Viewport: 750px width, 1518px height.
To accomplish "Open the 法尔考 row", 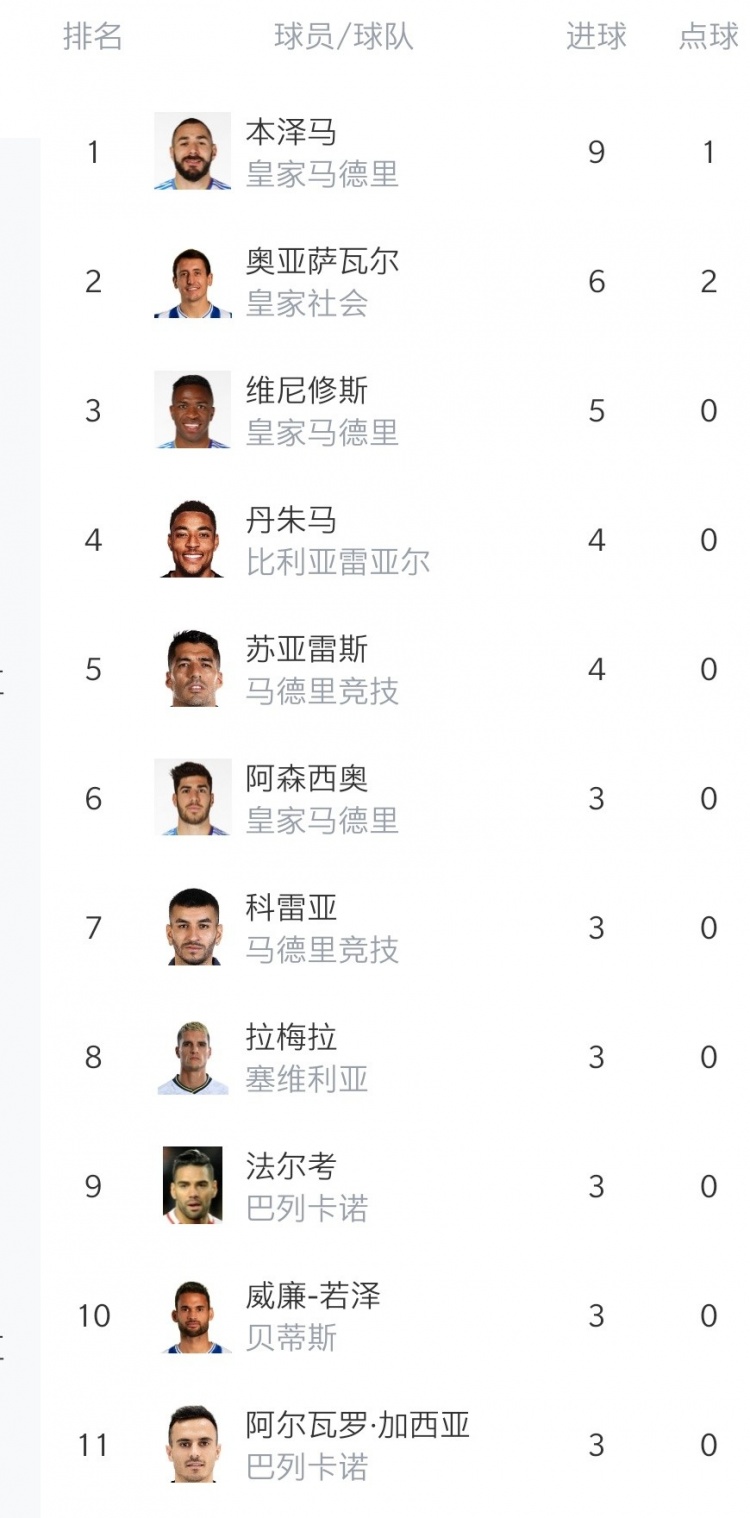I will [396, 1186].
